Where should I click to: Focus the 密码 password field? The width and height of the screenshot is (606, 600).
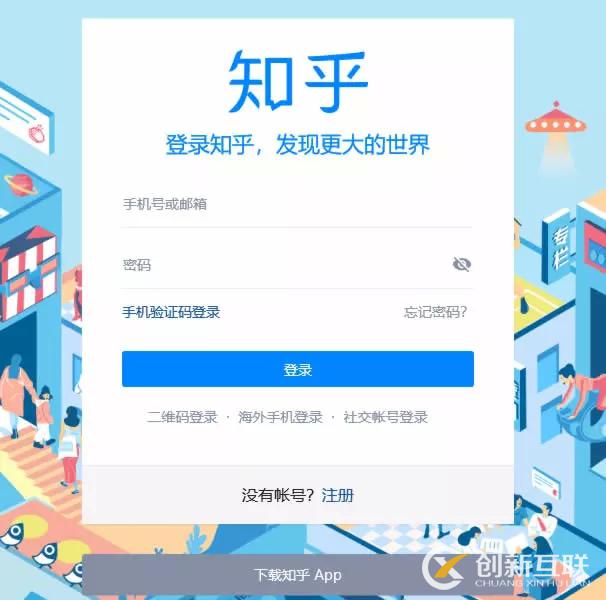click(280, 265)
